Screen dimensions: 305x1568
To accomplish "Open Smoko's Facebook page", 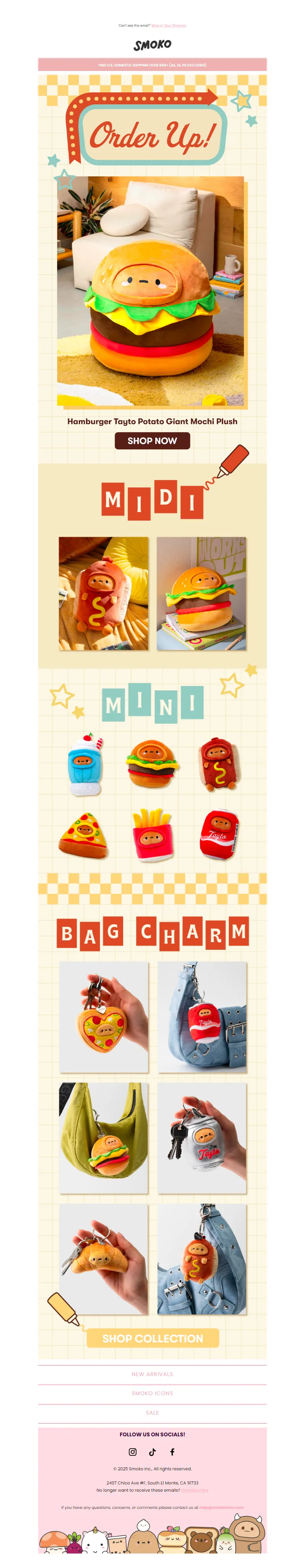I will pos(172,1452).
